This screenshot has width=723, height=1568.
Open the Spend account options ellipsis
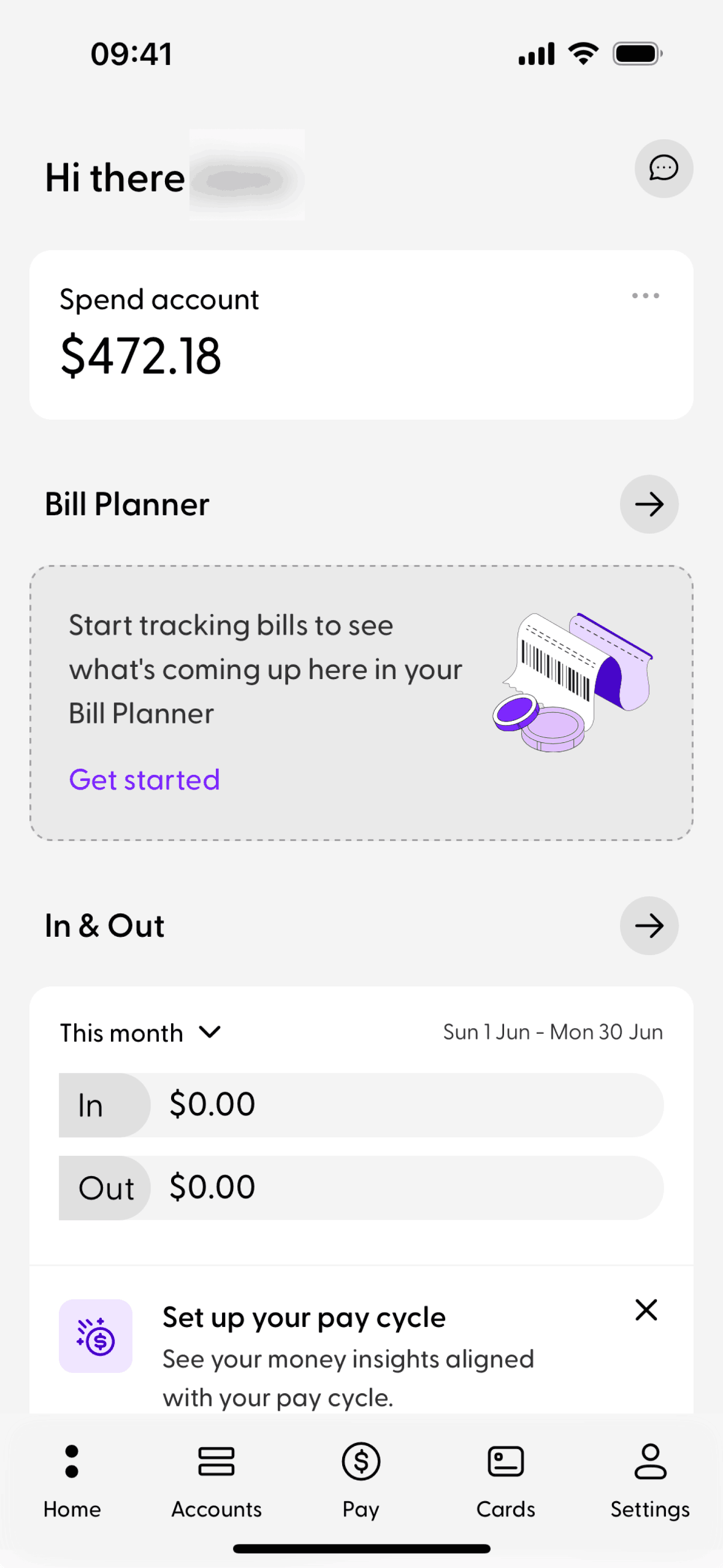coord(645,295)
